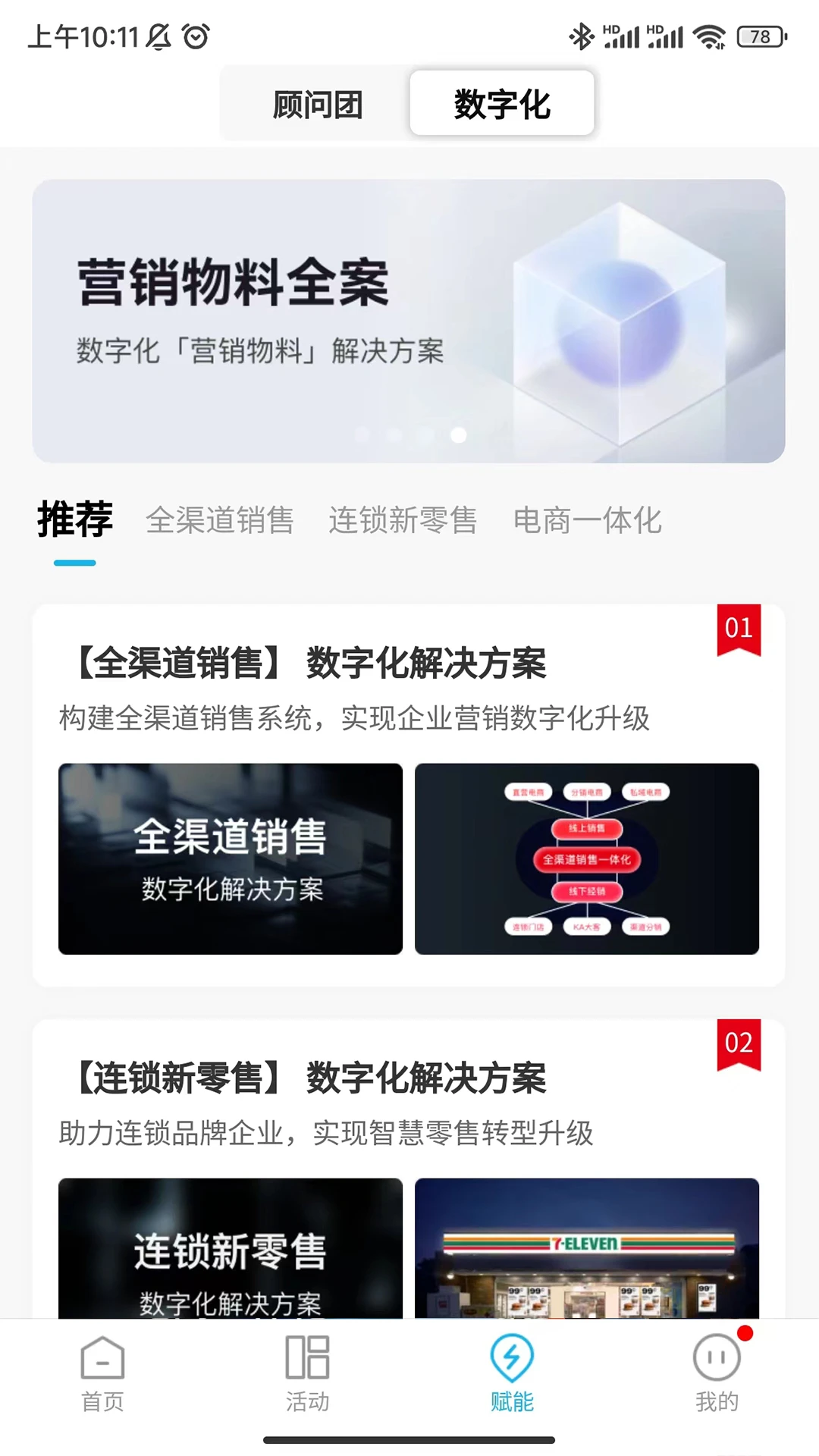Screen dimensions: 819x1456
Task: Switch to the 顾问团 tab
Action: 317,104
